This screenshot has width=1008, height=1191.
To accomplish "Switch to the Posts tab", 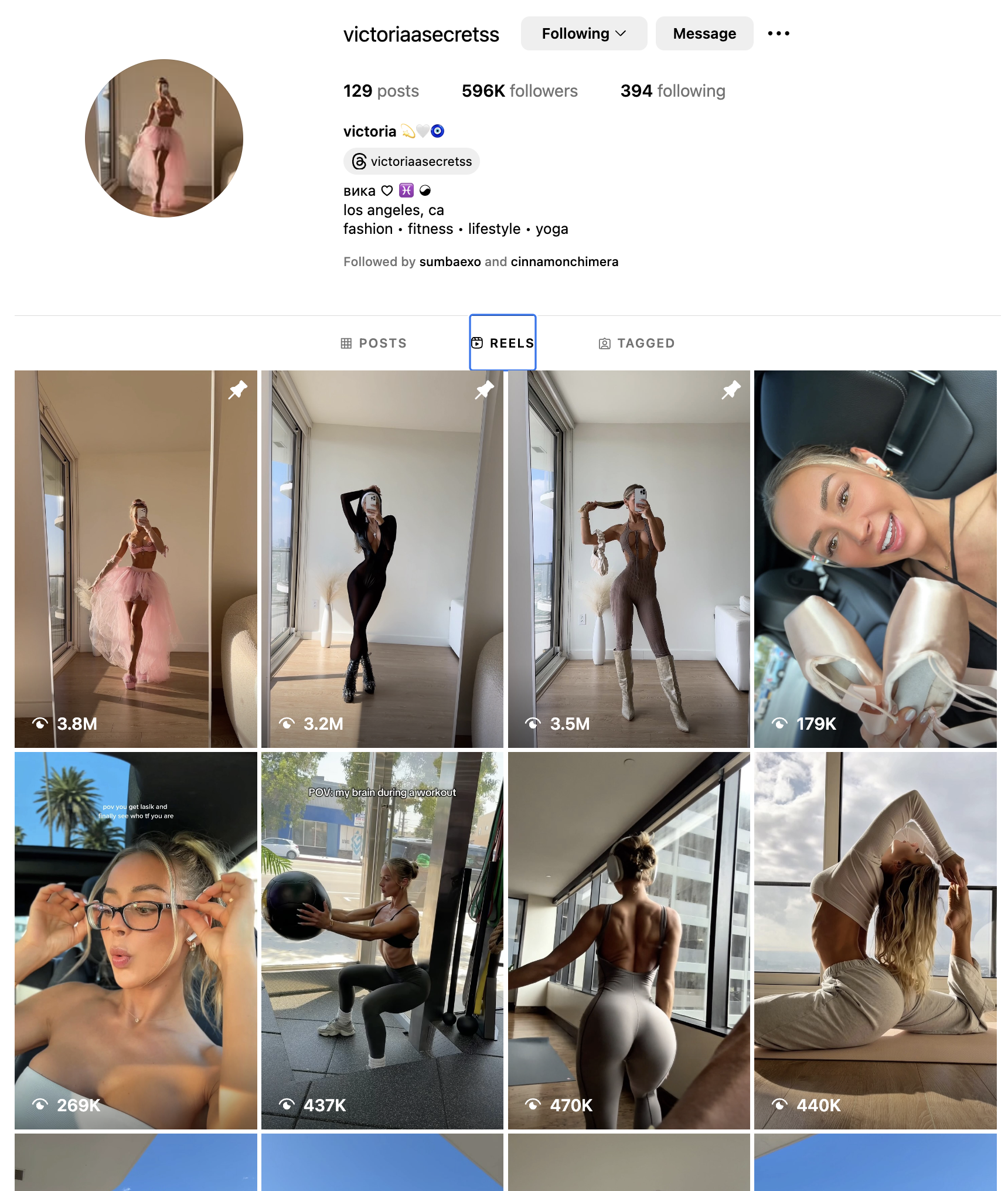I will [373, 343].
